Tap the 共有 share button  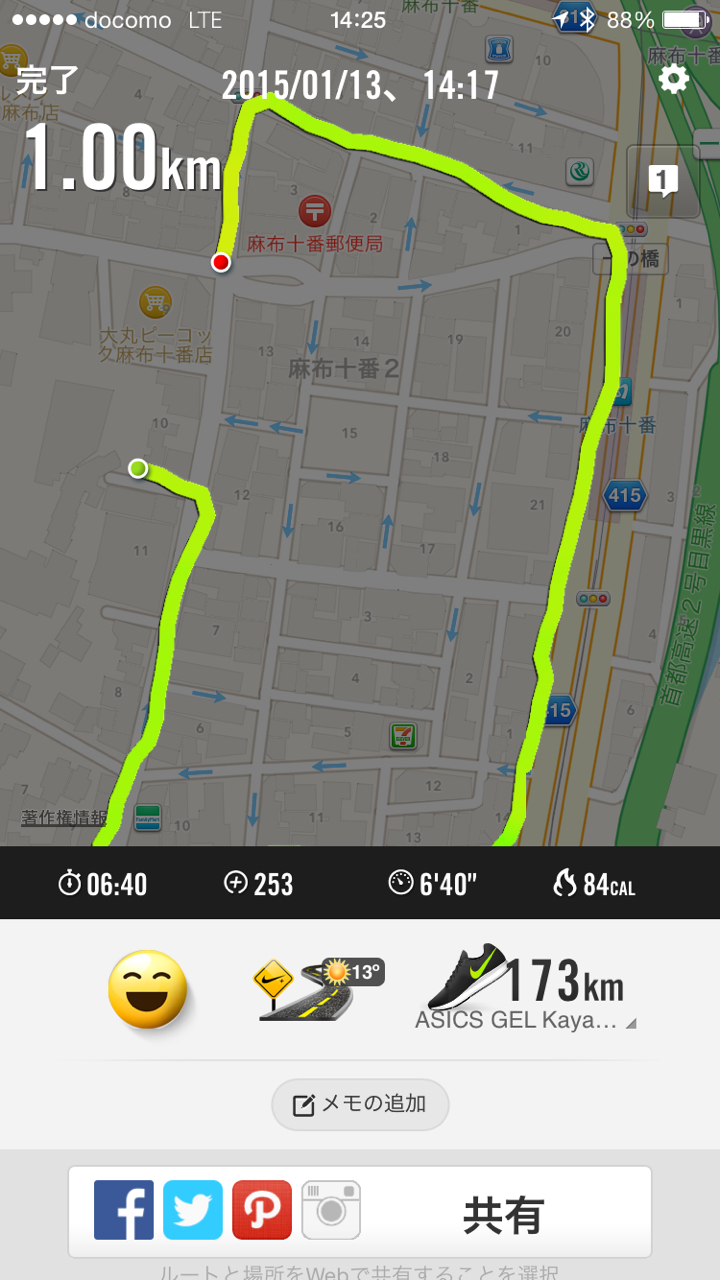pyautogui.click(x=502, y=1215)
